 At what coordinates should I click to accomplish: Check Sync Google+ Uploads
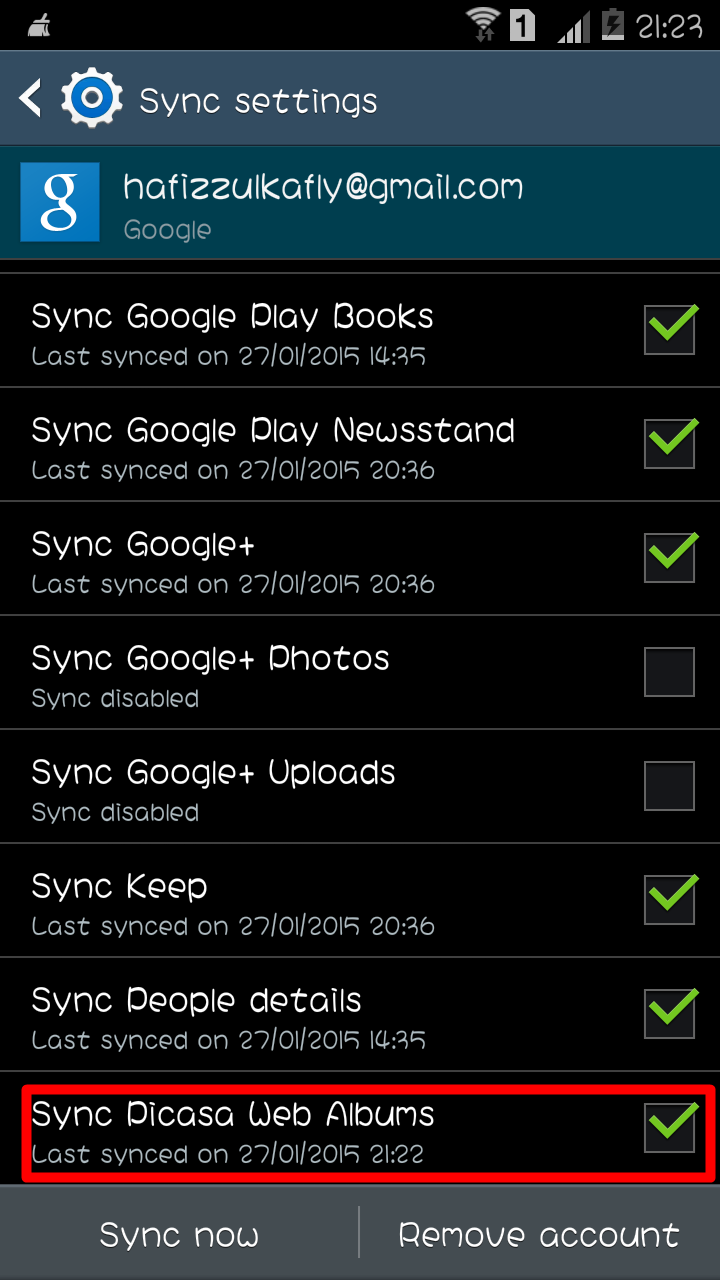click(x=669, y=785)
